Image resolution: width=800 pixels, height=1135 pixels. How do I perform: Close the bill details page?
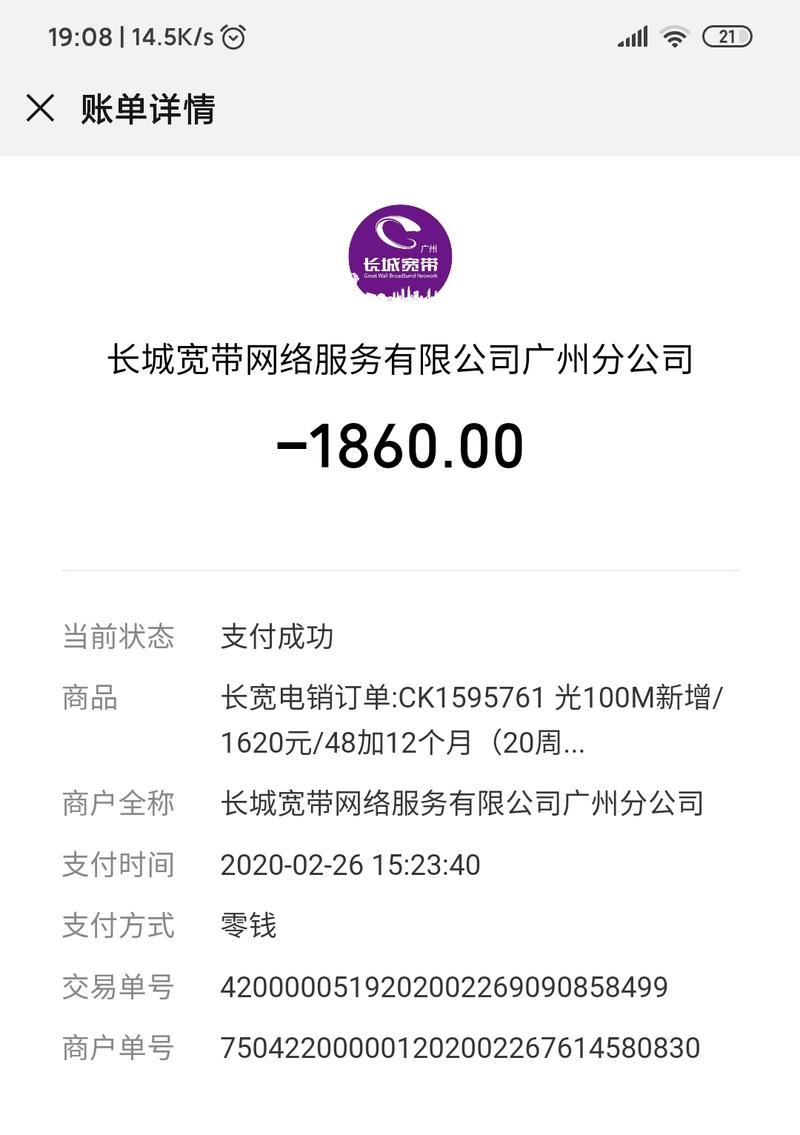40,108
